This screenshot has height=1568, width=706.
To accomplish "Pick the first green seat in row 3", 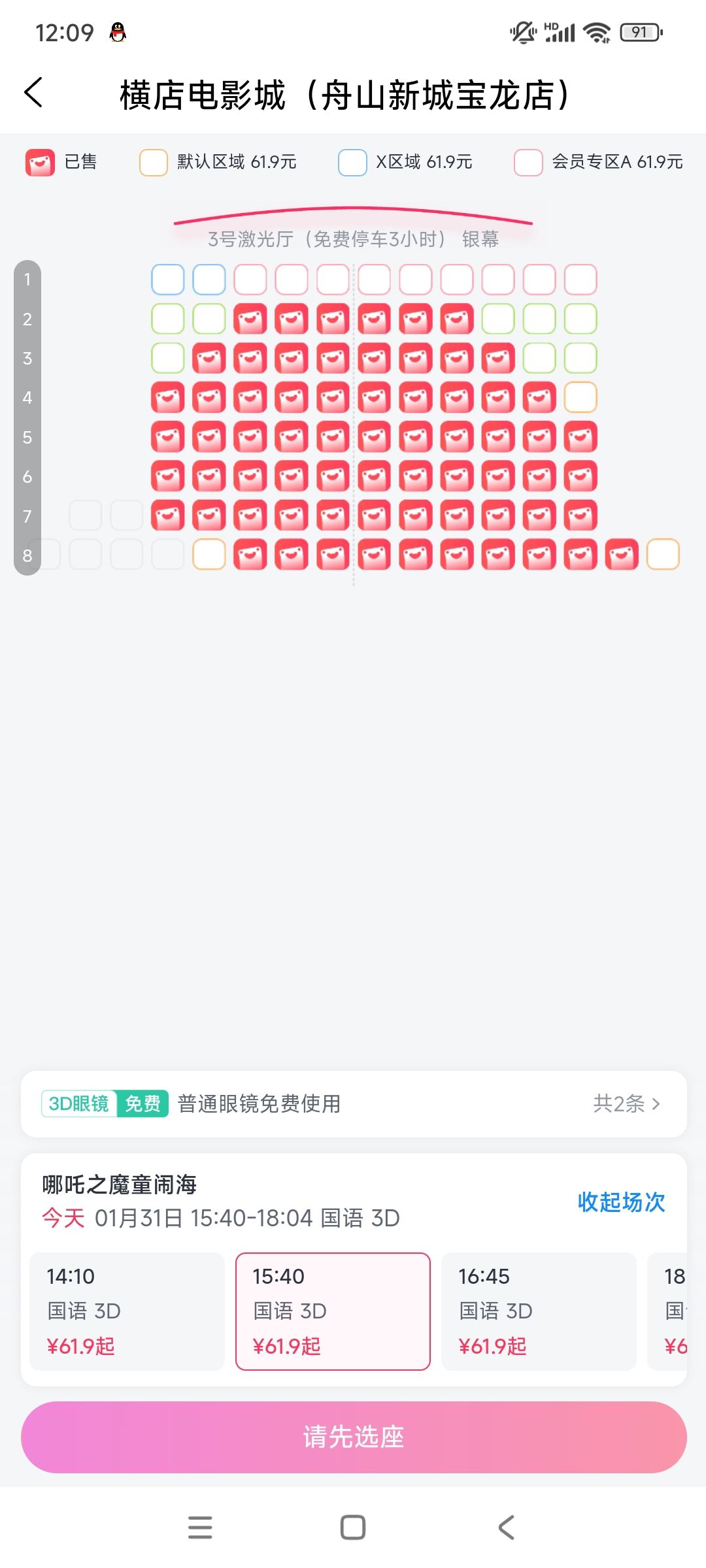I will click(x=168, y=358).
